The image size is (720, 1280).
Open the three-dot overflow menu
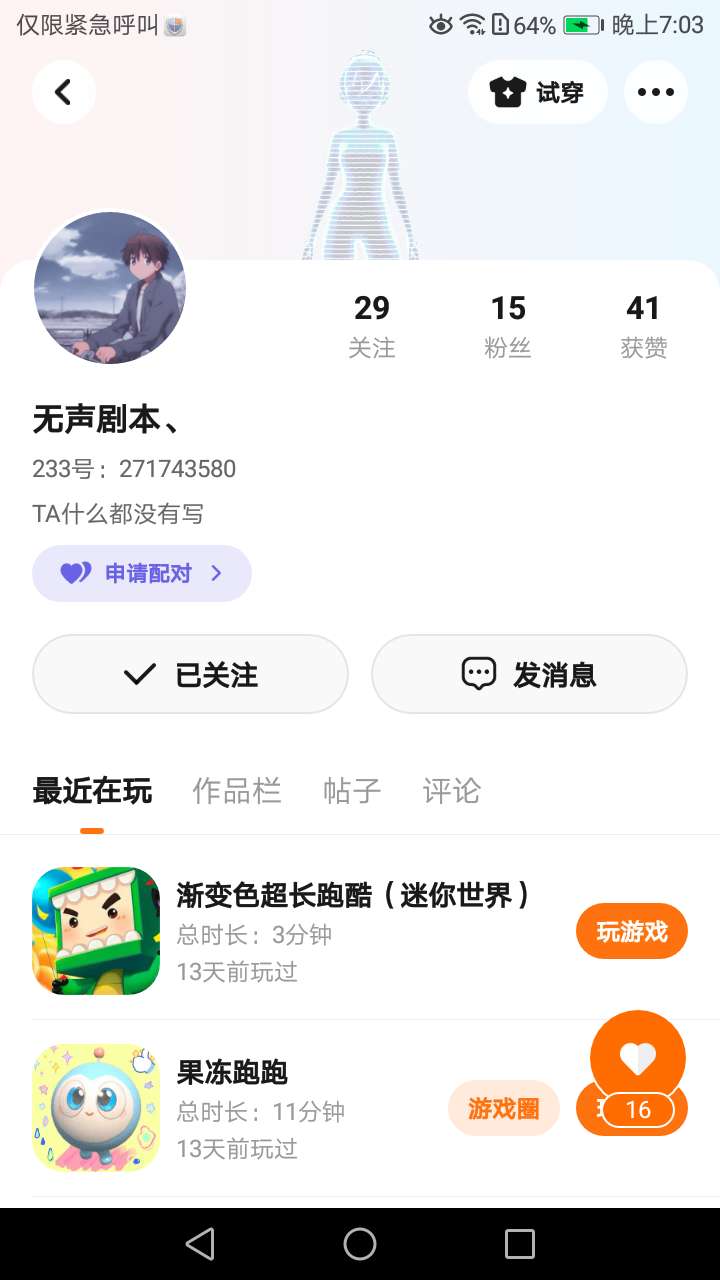coord(655,92)
